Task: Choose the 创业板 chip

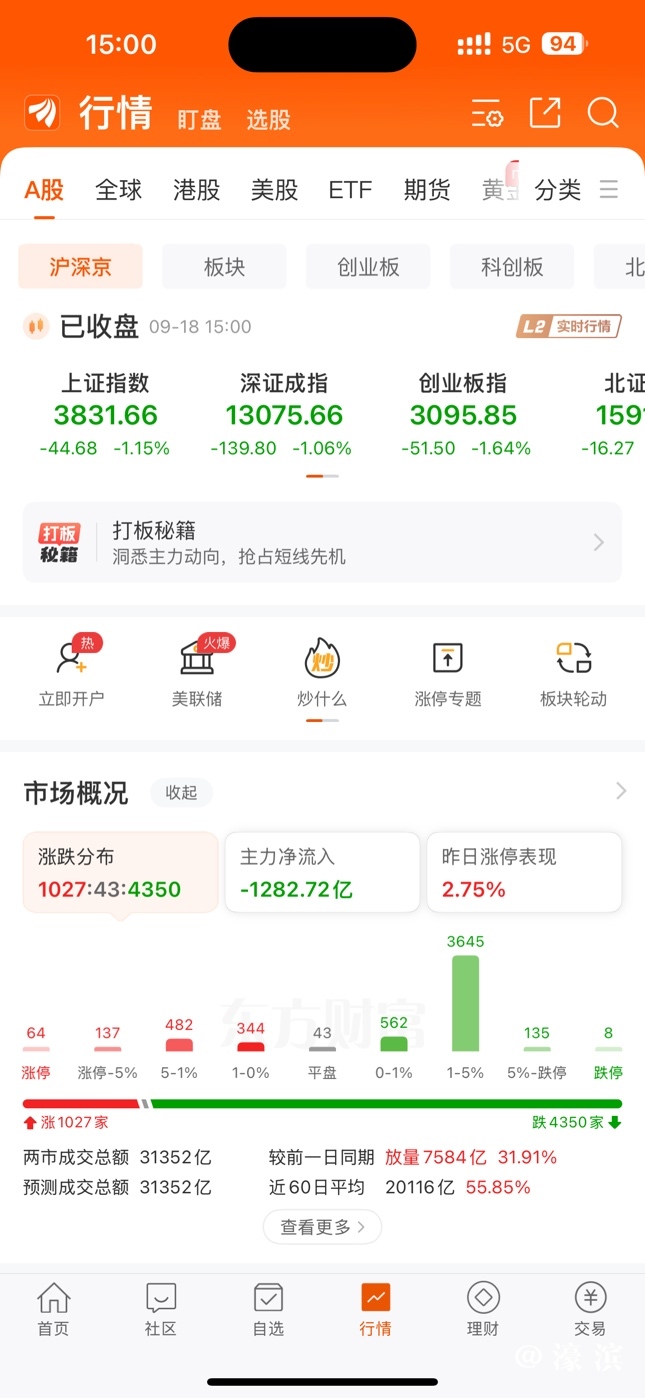Action: tap(368, 267)
